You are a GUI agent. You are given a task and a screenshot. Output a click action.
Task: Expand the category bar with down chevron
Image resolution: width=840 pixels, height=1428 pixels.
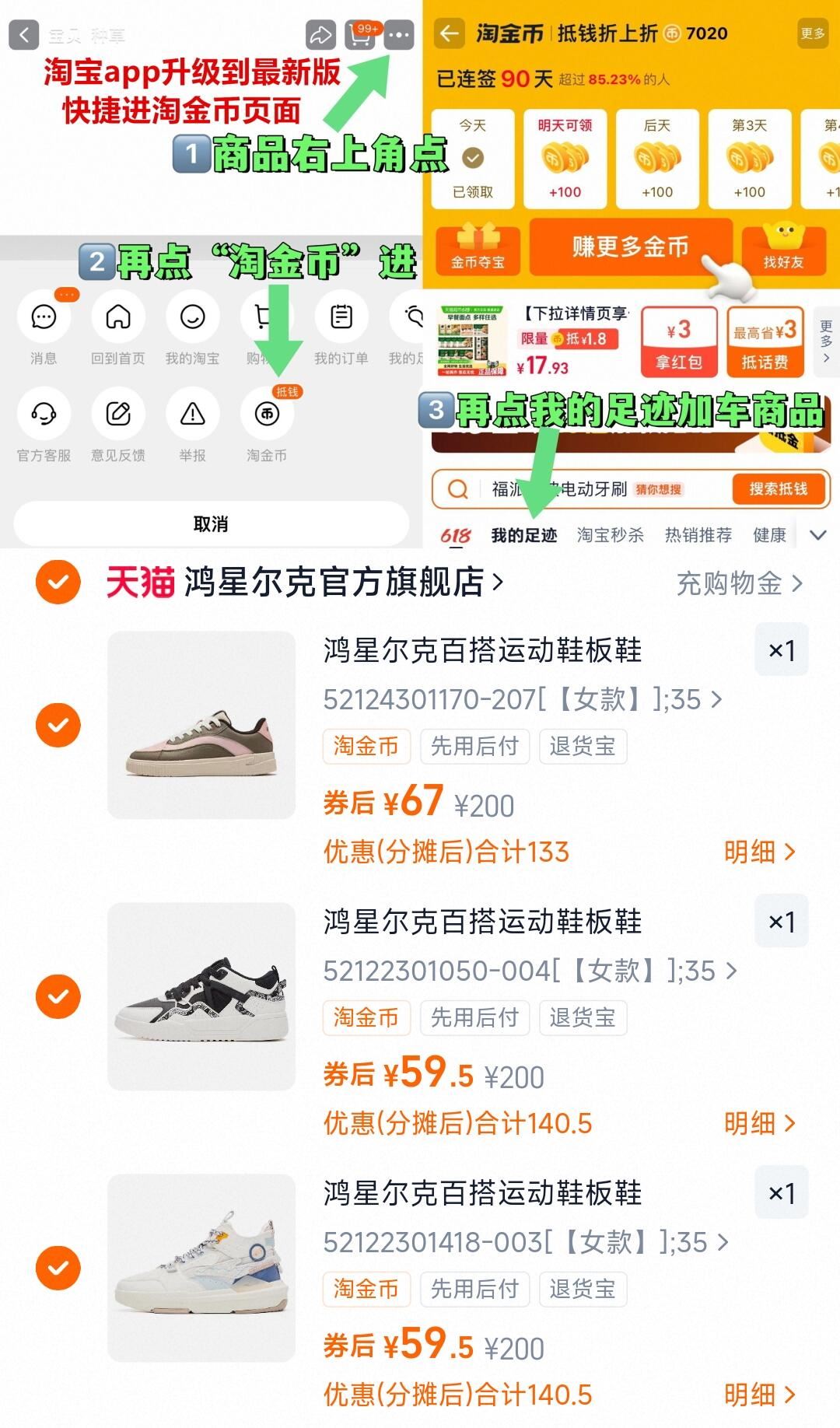(817, 536)
